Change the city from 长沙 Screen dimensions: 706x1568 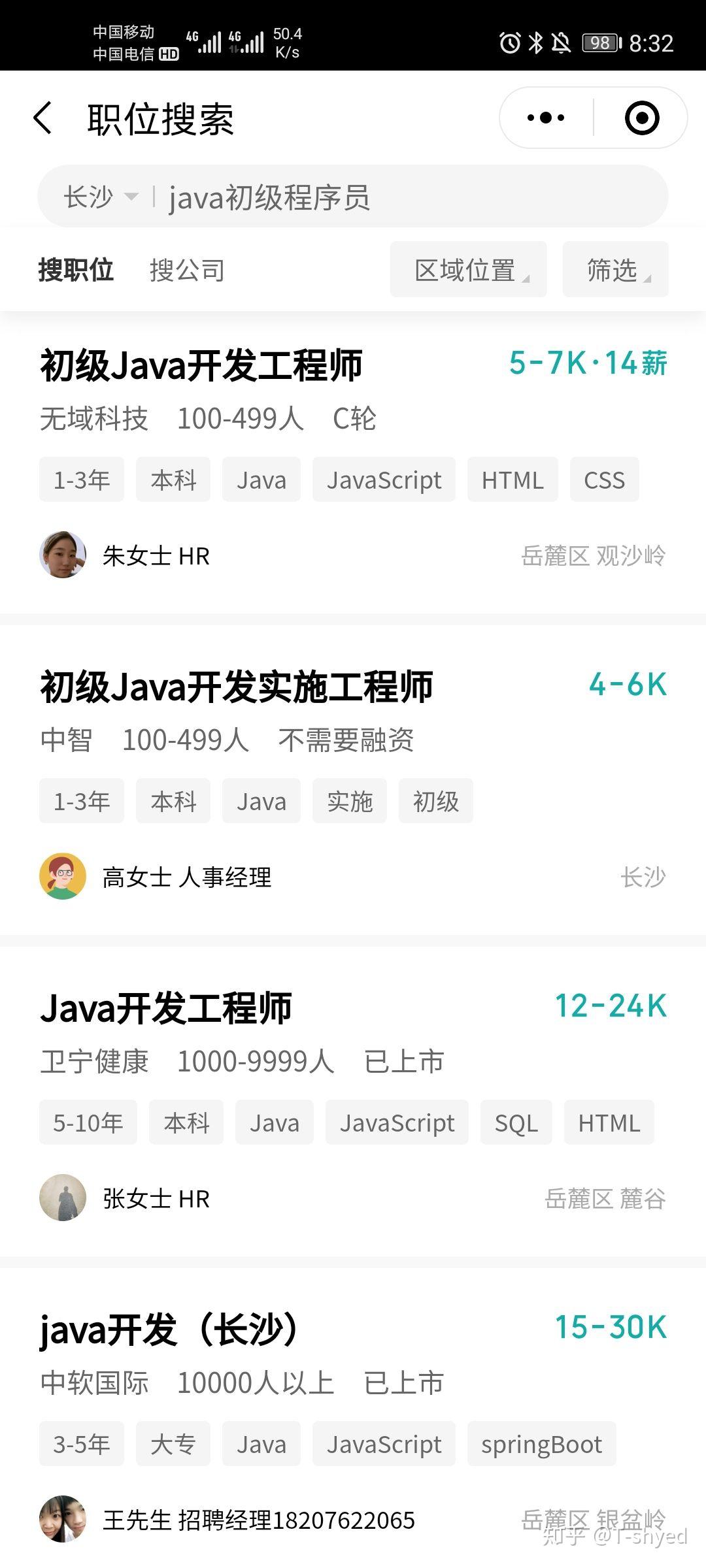click(x=100, y=197)
